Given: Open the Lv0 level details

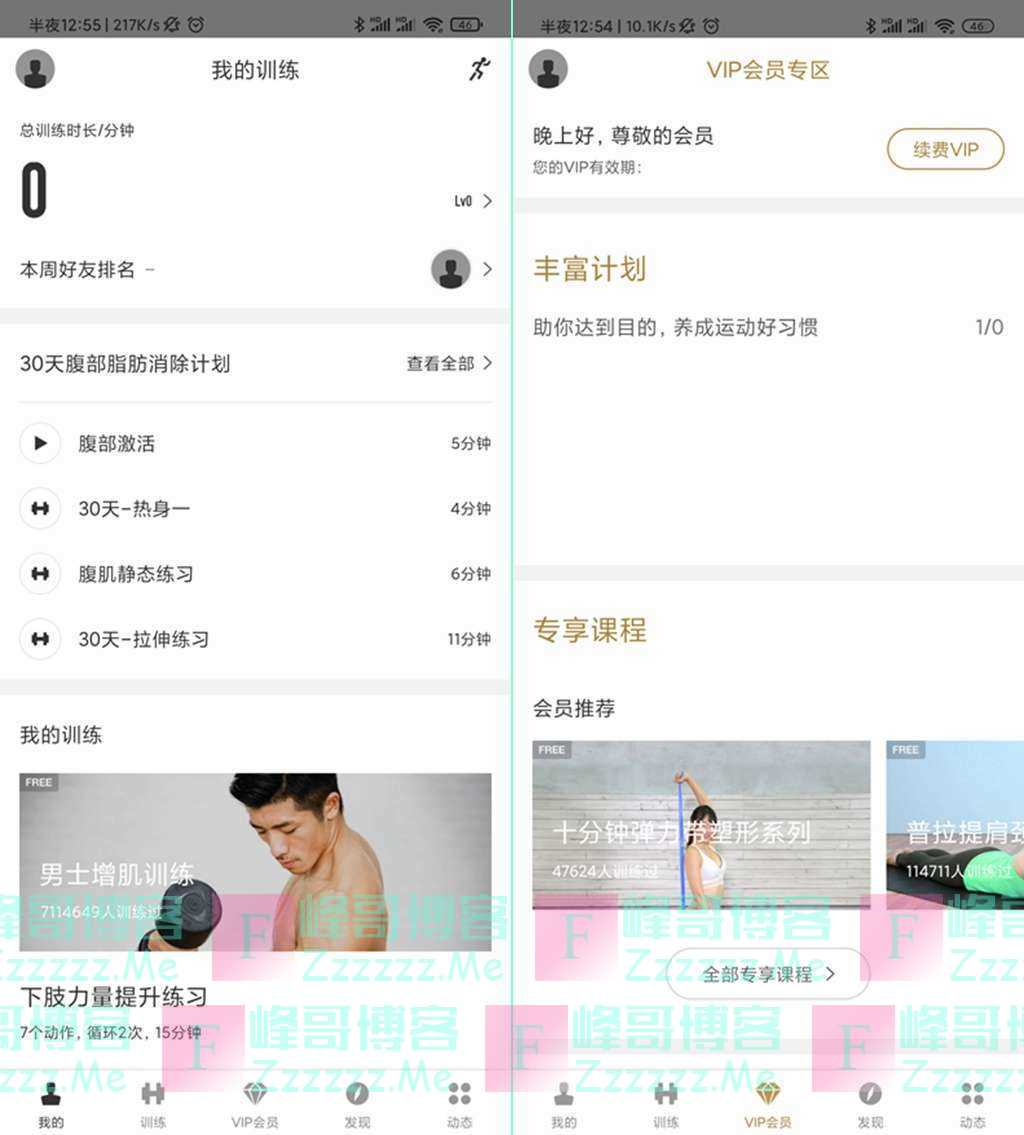Looking at the screenshot, I should click(x=473, y=201).
